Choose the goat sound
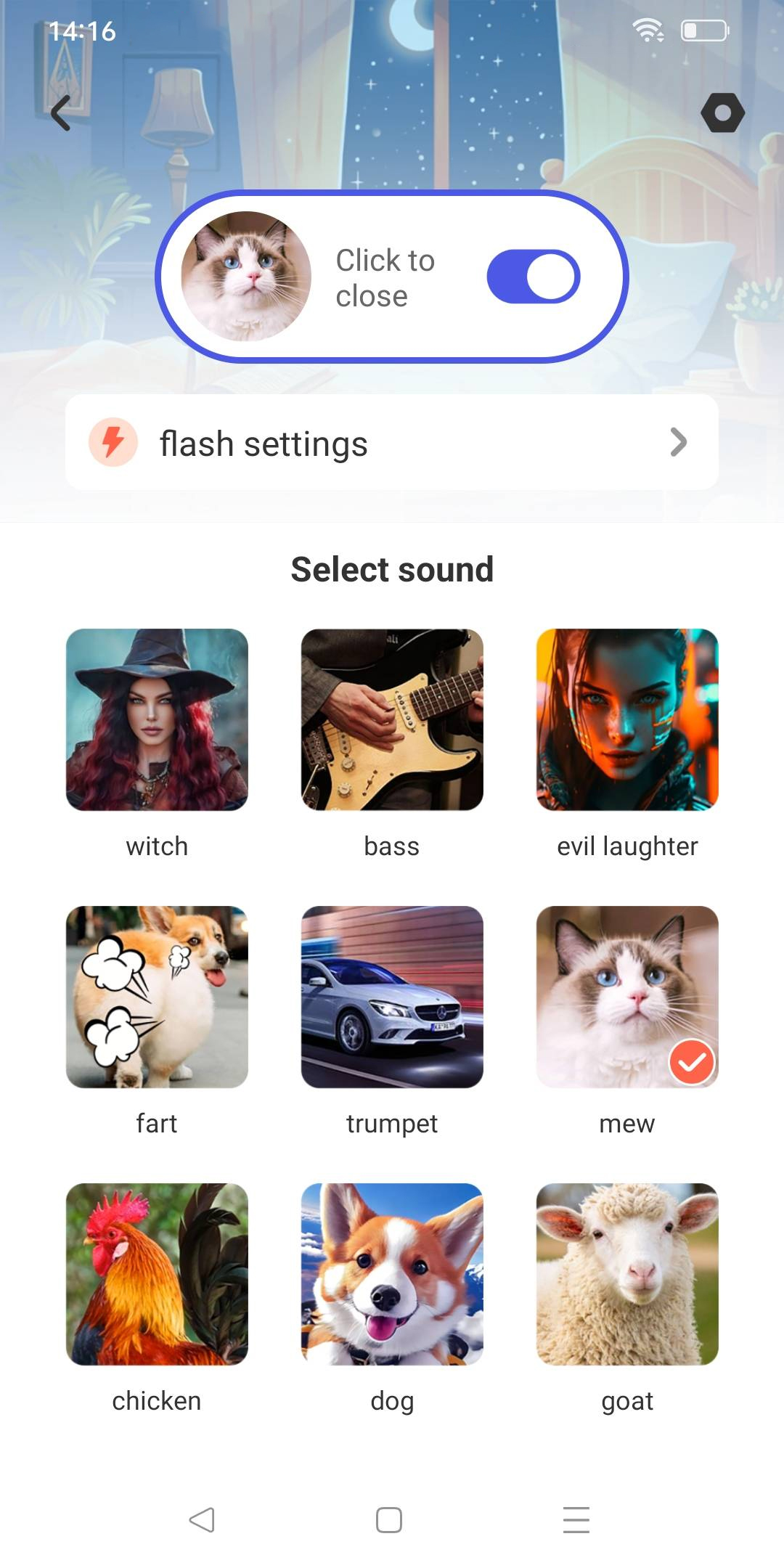784x1568 pixels. pyautogui.click(x=627, y=1274)
